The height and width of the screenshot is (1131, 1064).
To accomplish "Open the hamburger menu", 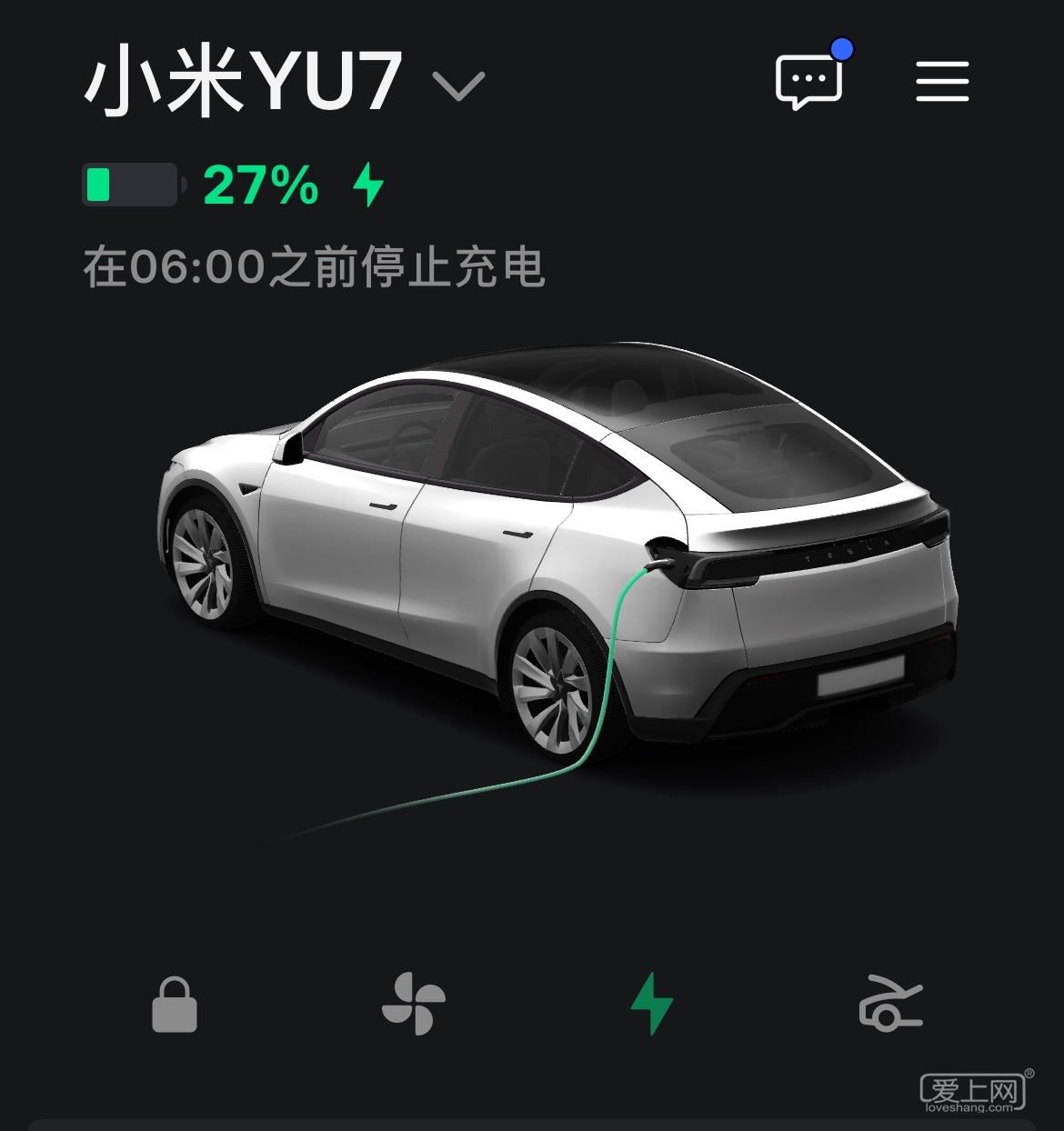I will 942,81.
